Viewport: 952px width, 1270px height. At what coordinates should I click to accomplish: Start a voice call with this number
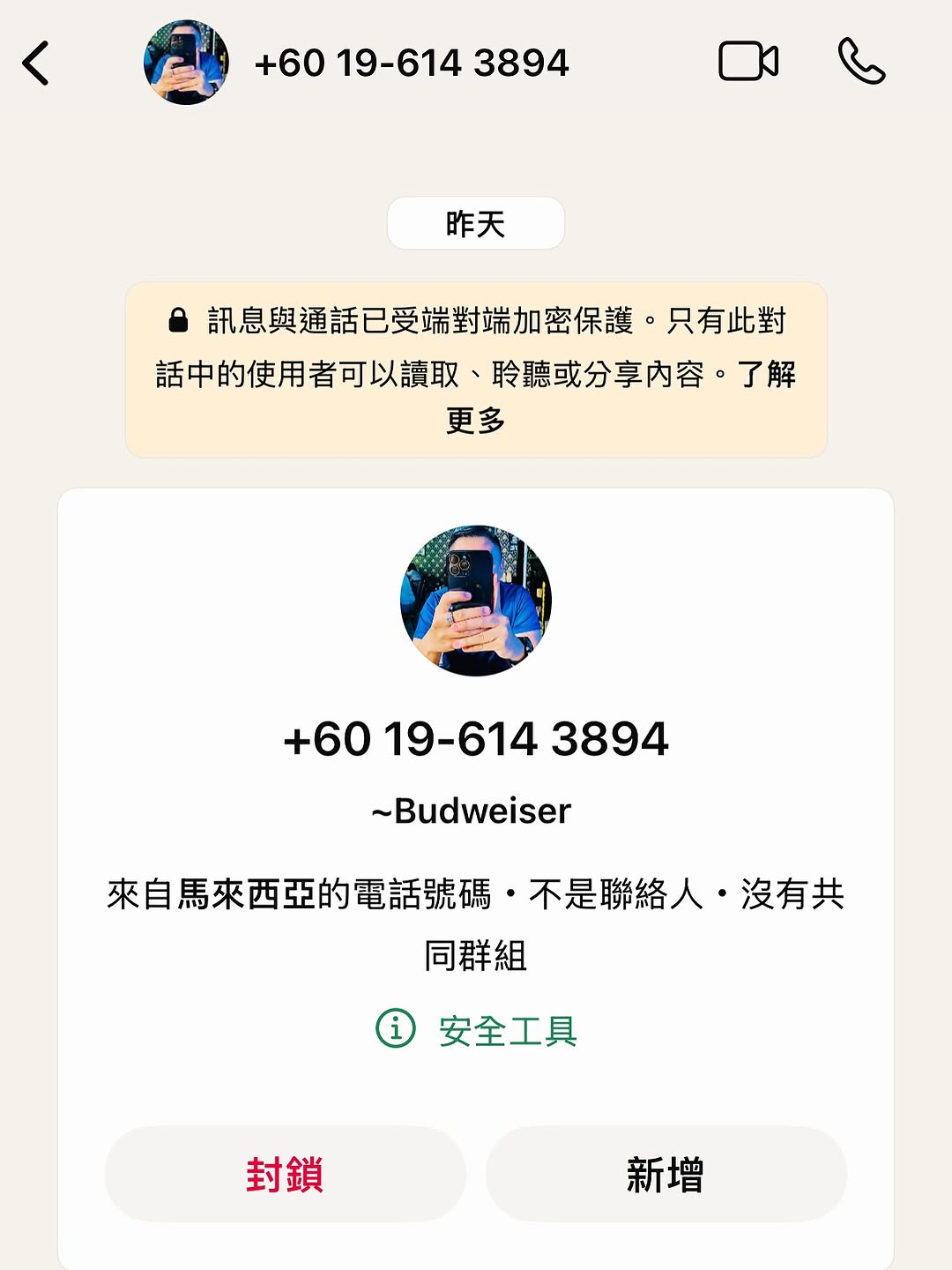point(861,62)
